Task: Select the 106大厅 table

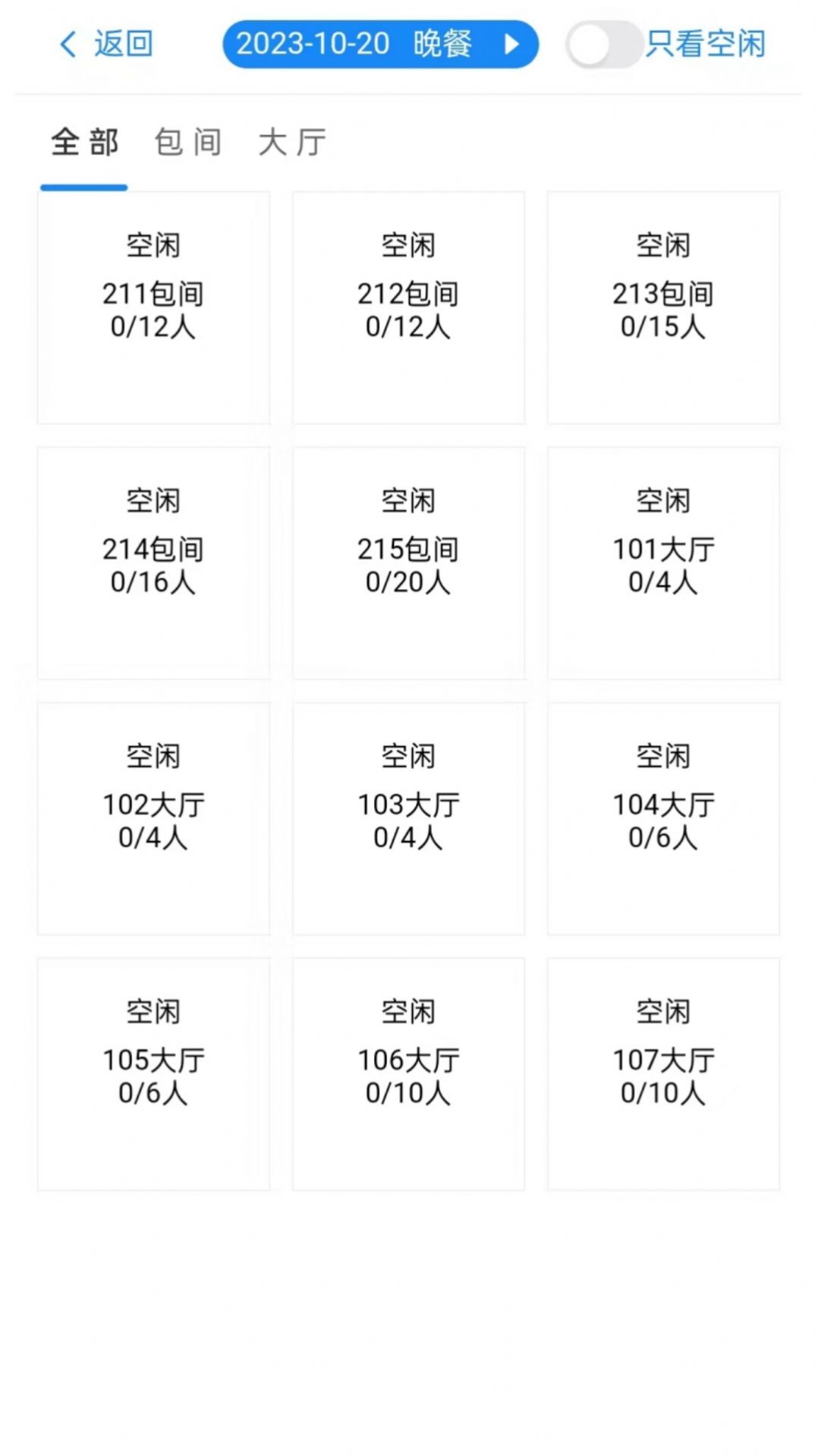Action: click(408, 1073)
